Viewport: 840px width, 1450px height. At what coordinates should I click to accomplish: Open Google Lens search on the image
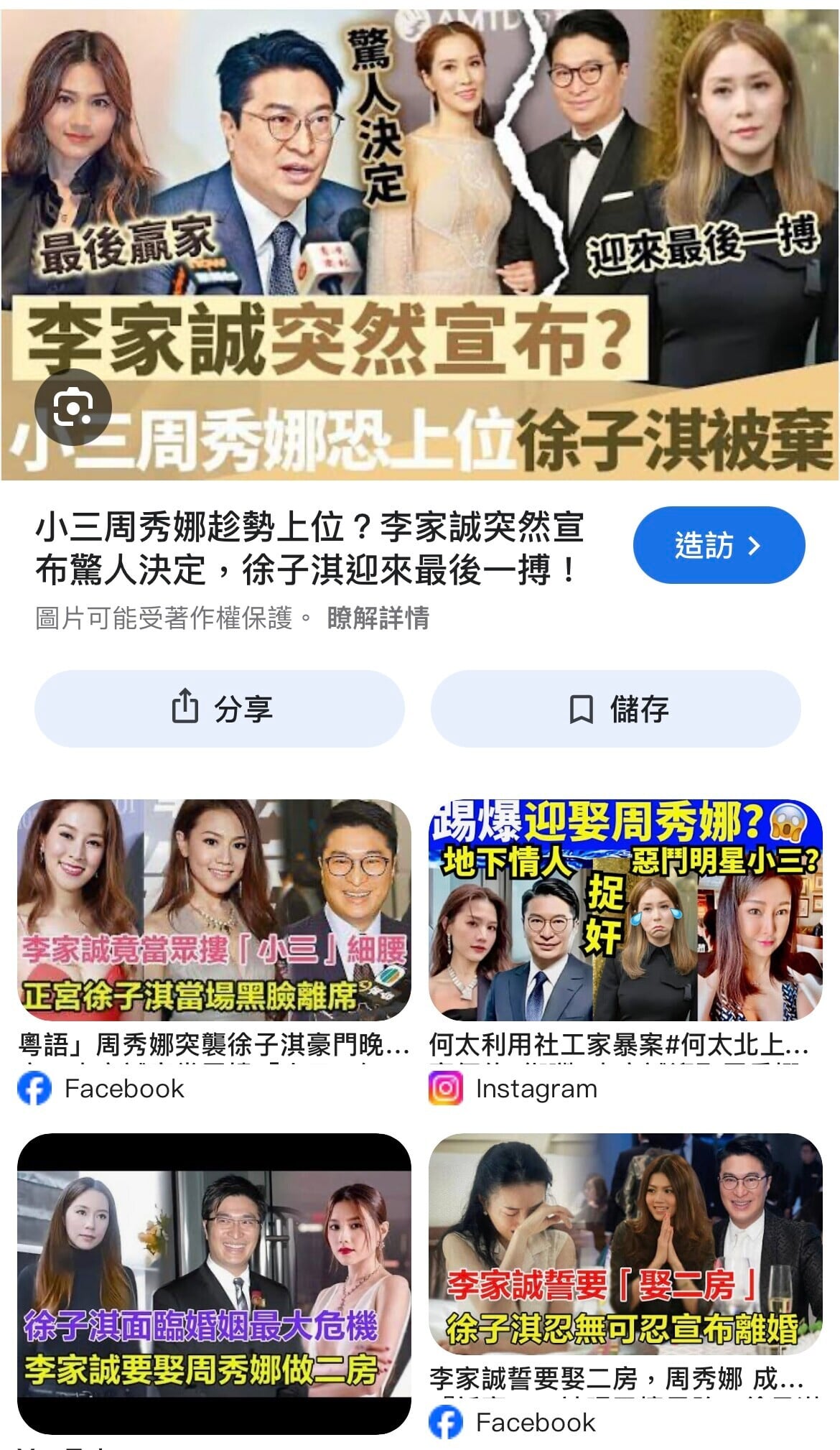[74, 407]
